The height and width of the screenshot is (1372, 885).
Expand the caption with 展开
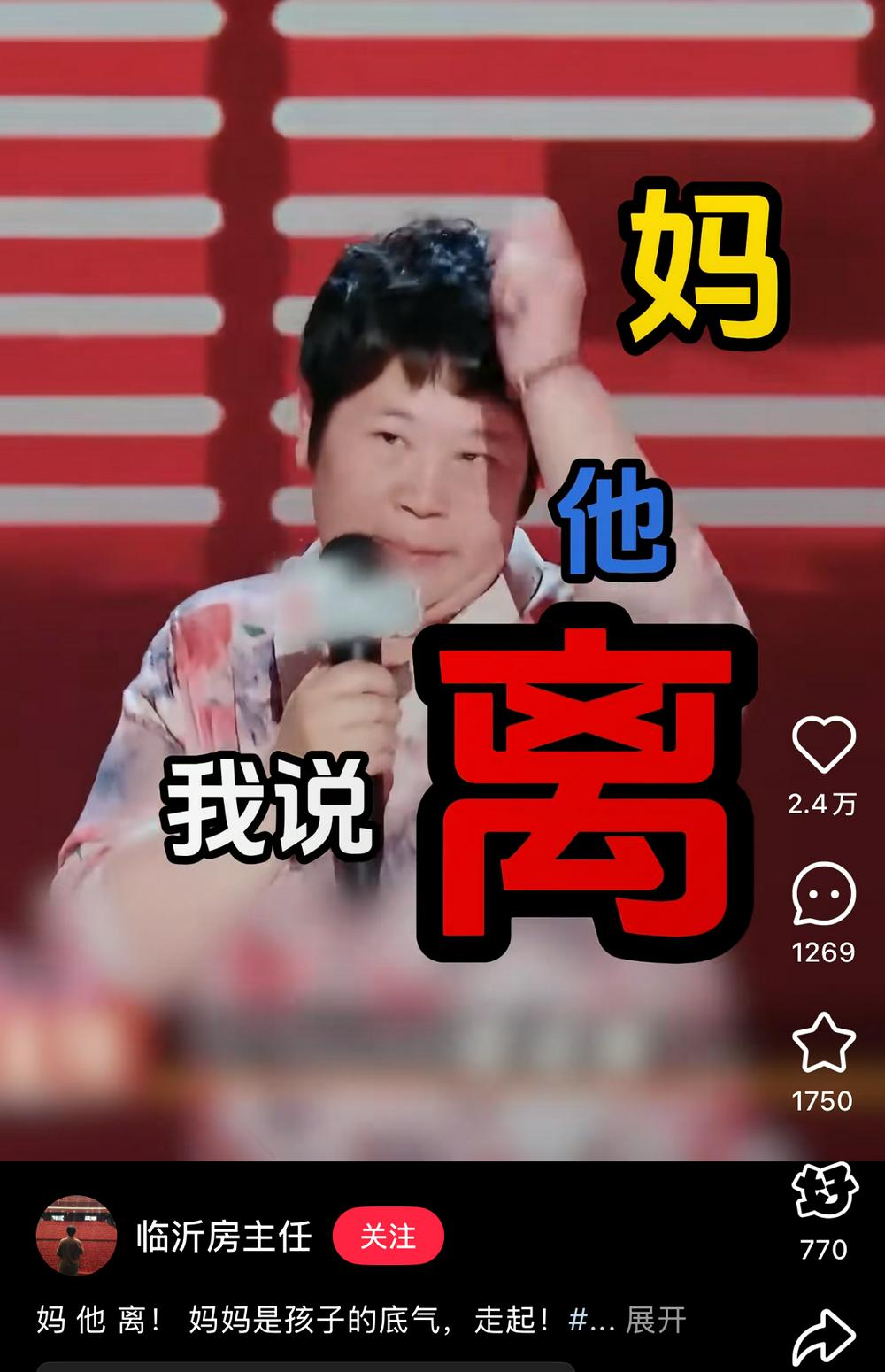click(656, 1320)
